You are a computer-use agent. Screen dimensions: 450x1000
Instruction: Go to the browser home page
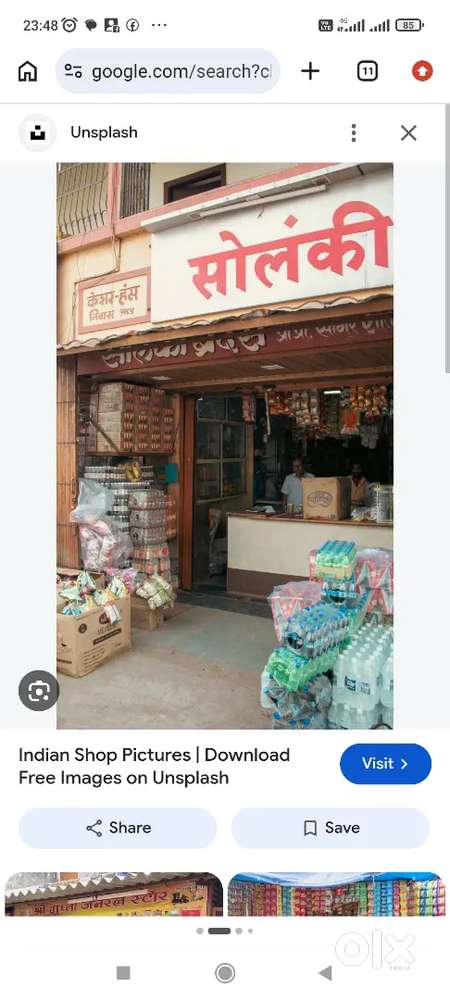(27, 71)
